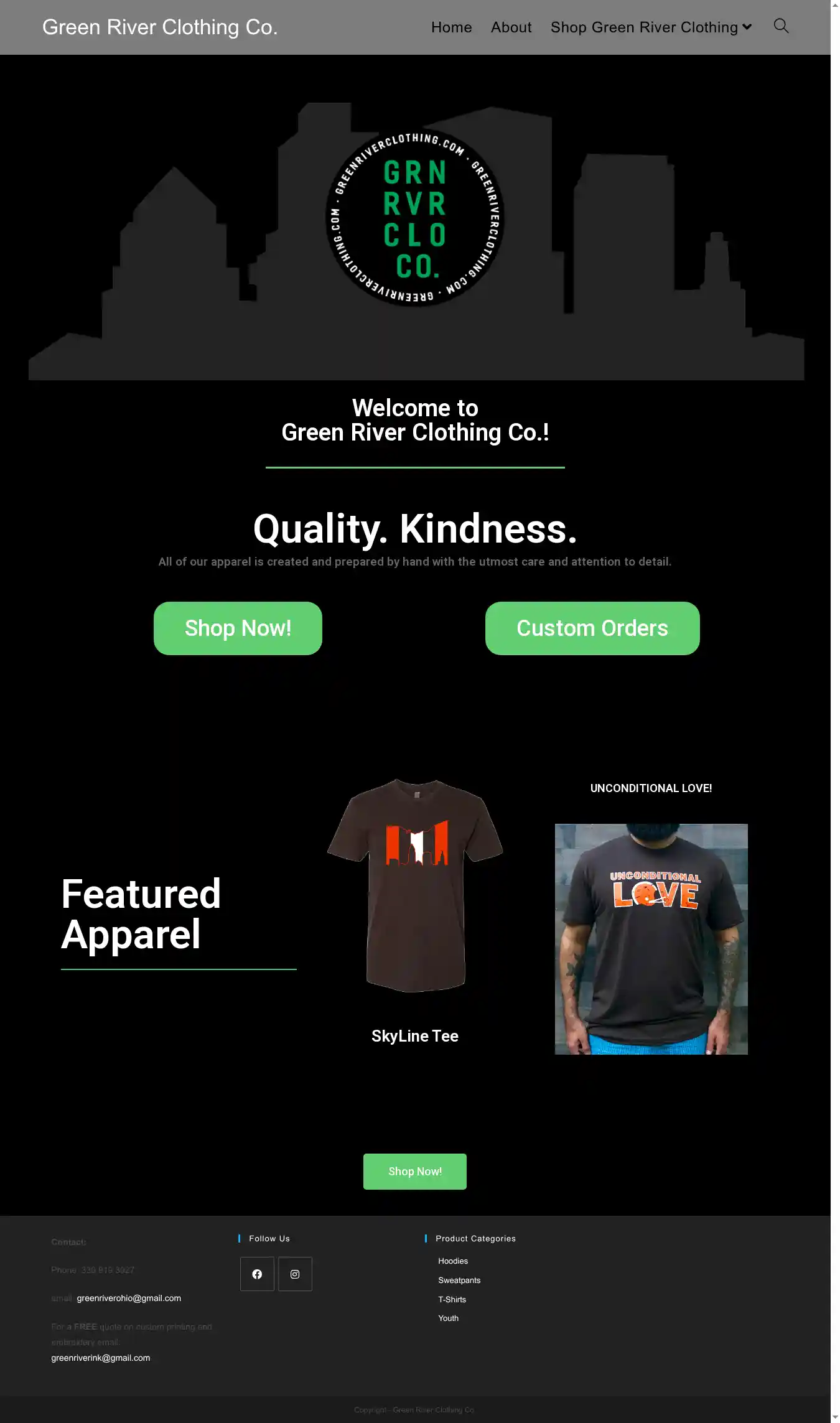840x1423 pixels.
Task: Expand Shop Green River Clothing menu
Action: click(x=651, y=27)
